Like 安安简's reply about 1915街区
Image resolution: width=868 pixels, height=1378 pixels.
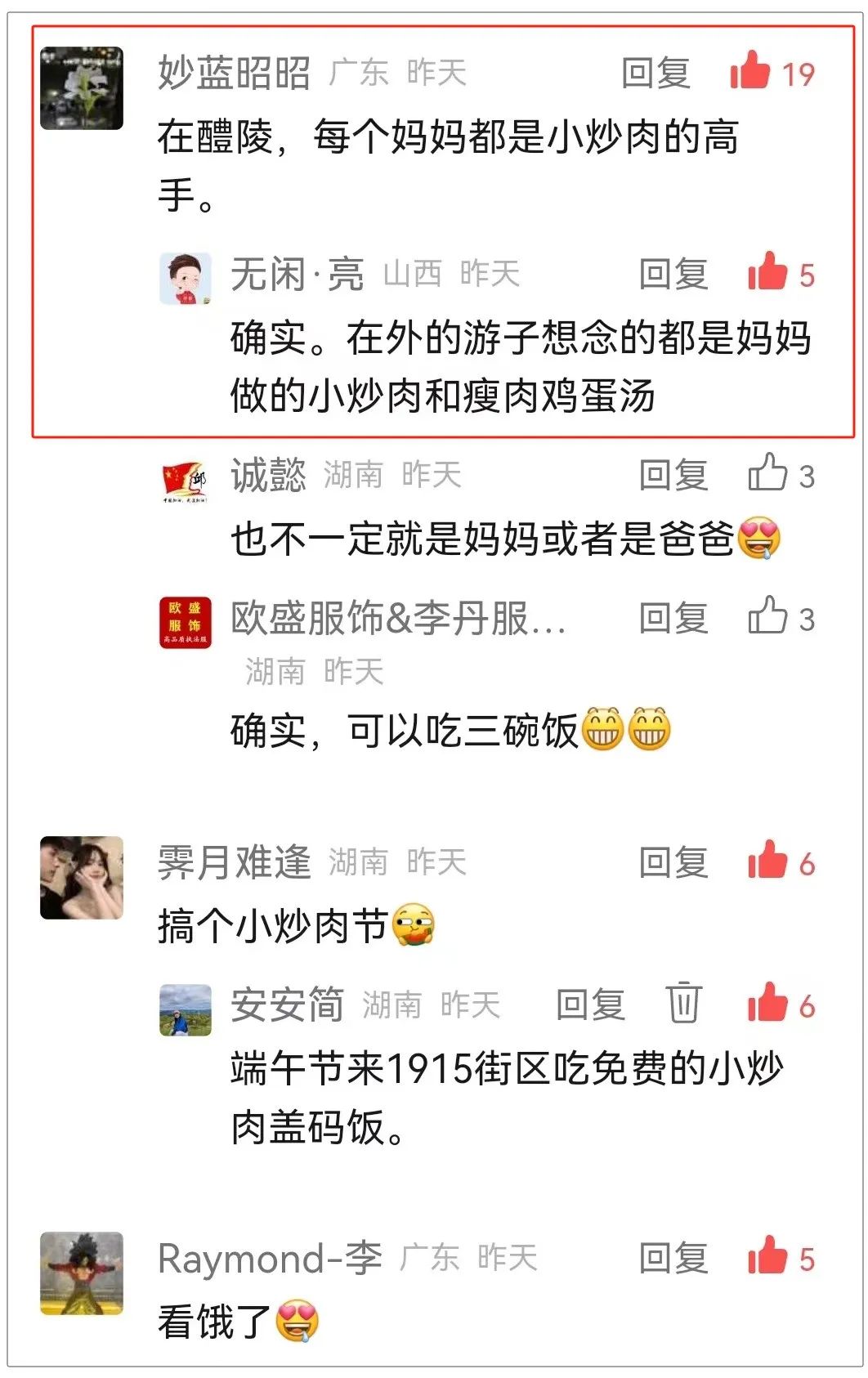coord(769,1004)
